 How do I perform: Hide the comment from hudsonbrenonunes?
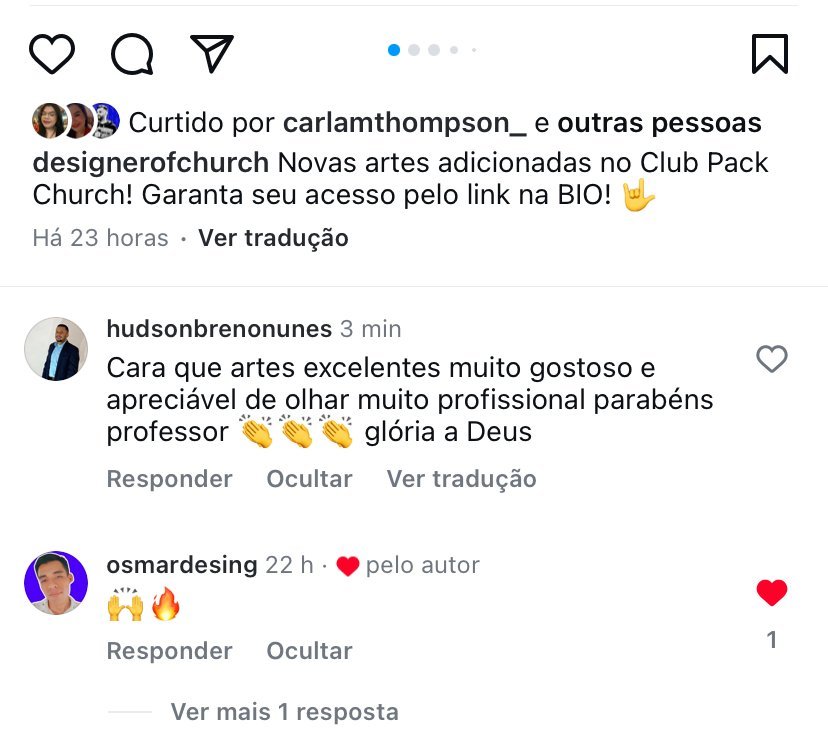309,479
